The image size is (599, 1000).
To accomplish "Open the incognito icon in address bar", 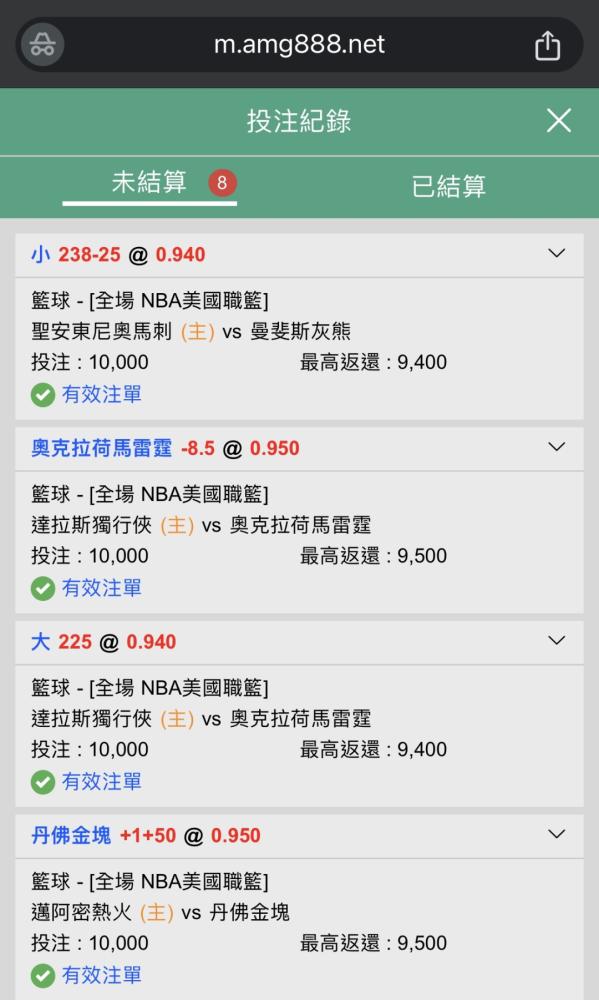I will pyautogui.click(x=43, y=44).
